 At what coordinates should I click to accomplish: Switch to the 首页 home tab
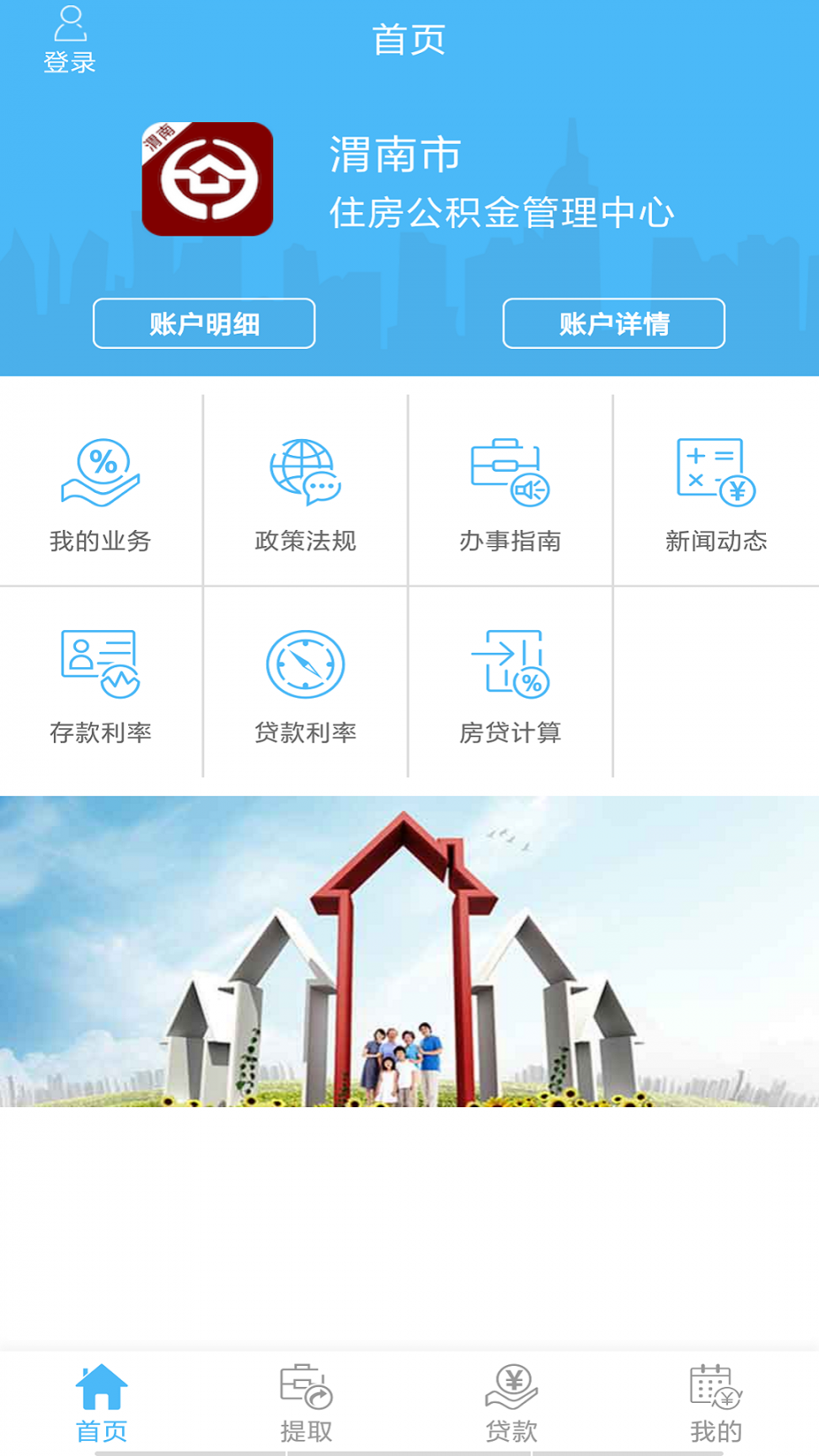[101, 1403]
